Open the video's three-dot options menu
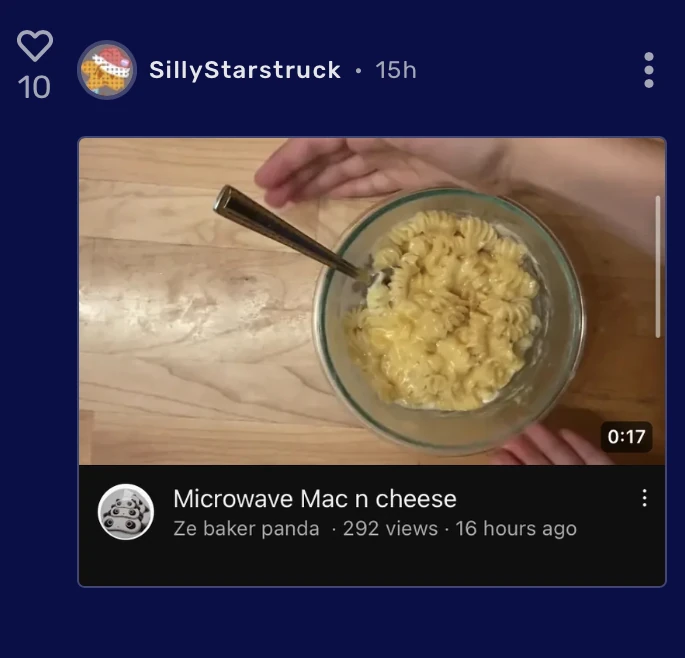 point(644,498)
